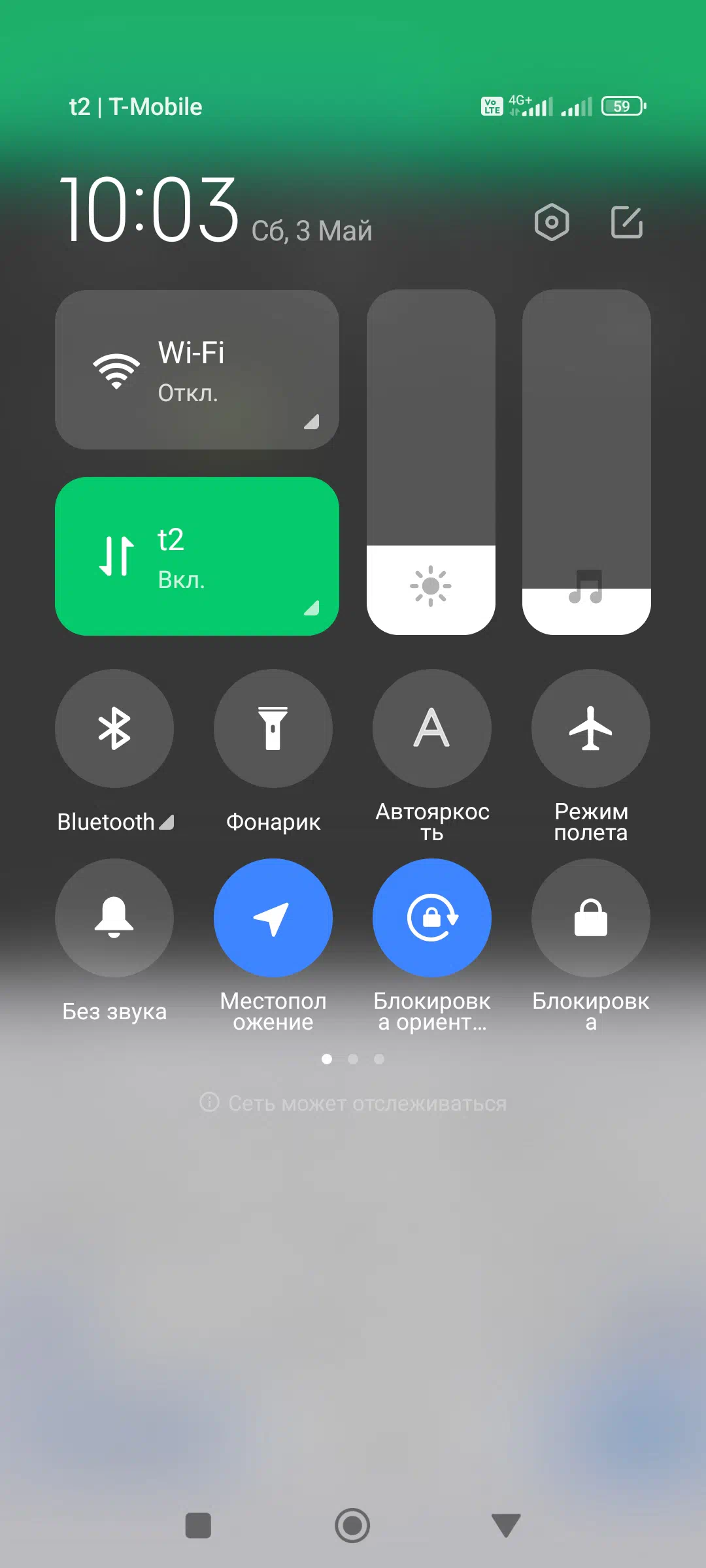Edit the quick-settings tiles with the pencil icon
The height and width of the screenshot is (1568, 706).
coord(627,222)
